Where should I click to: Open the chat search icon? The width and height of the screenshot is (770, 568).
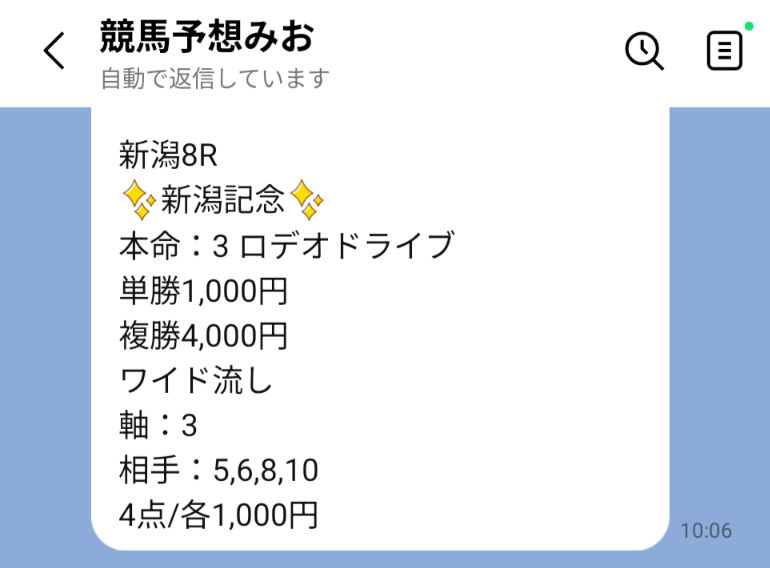[x=644, y=51]
